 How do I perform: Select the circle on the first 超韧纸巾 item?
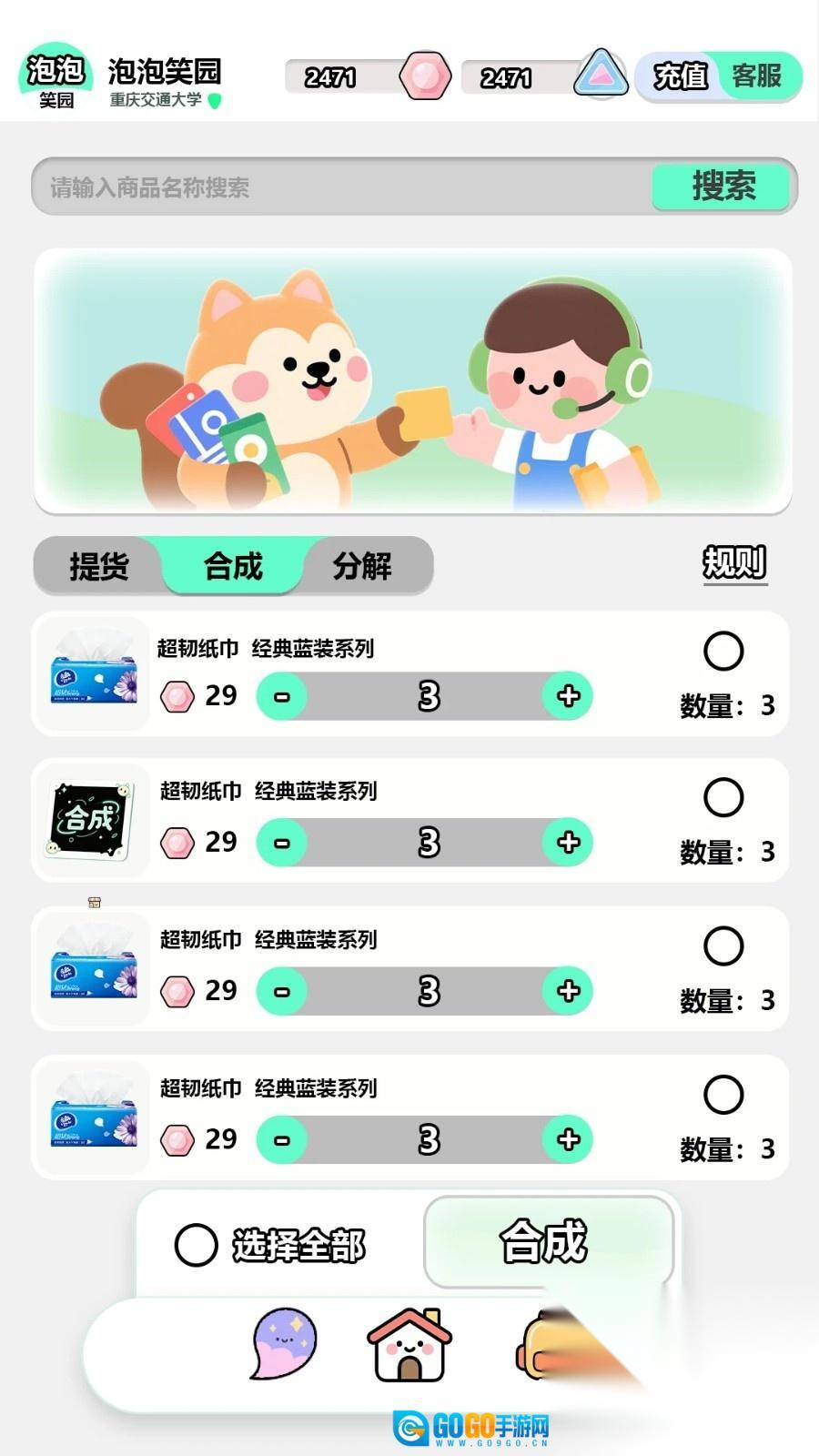point(724,652)
